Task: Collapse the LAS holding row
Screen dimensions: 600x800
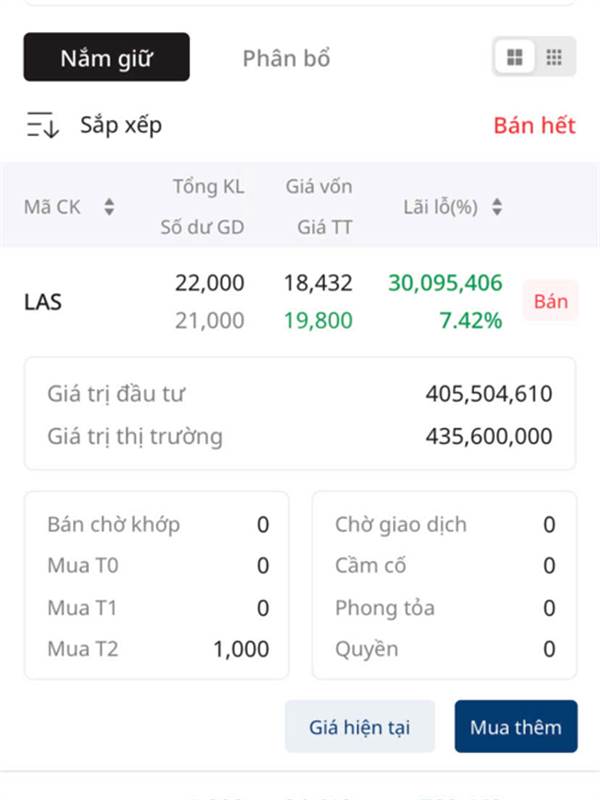Action: click(263, 302)
